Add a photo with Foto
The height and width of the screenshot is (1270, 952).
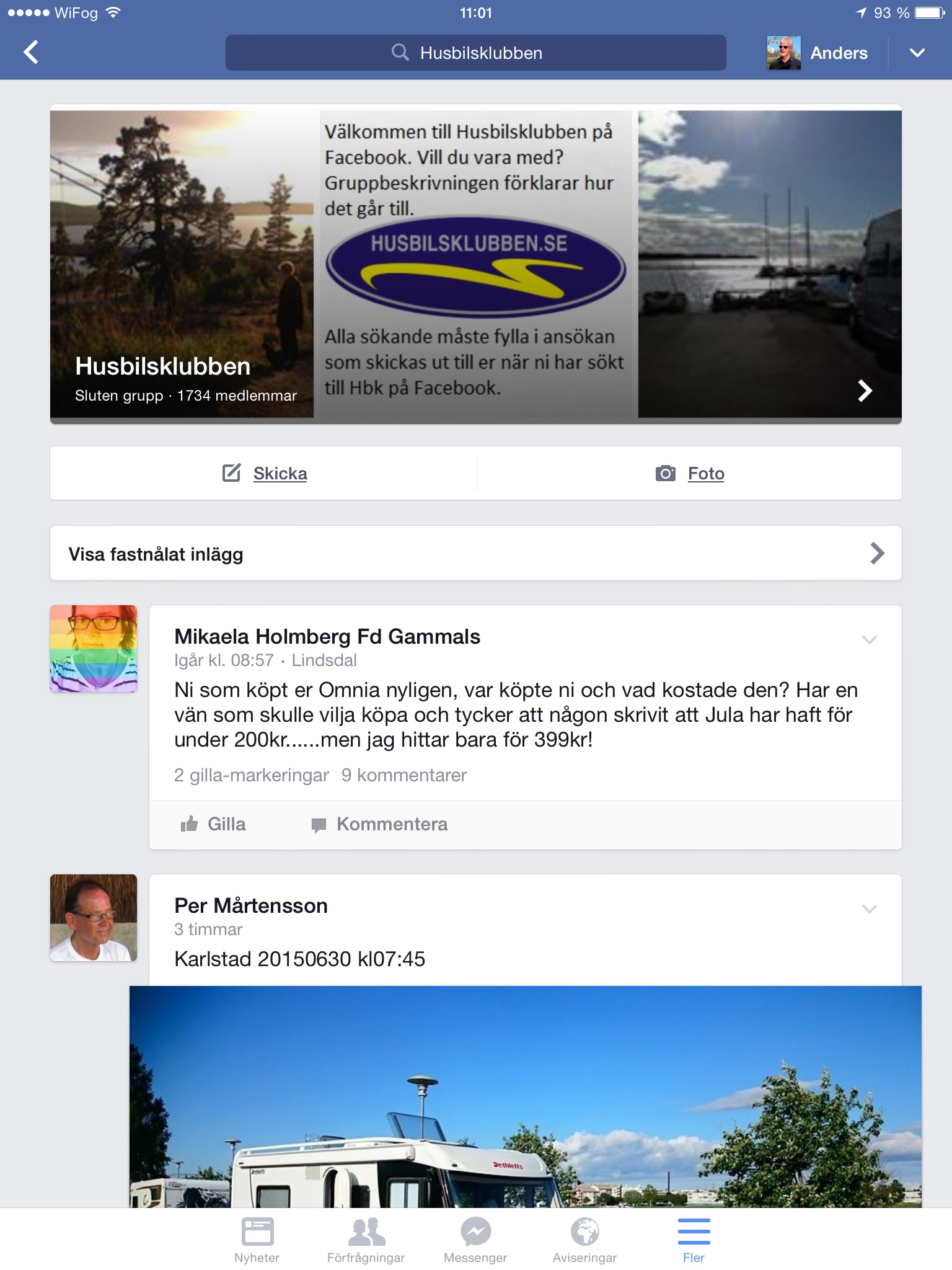coord(690,474)
